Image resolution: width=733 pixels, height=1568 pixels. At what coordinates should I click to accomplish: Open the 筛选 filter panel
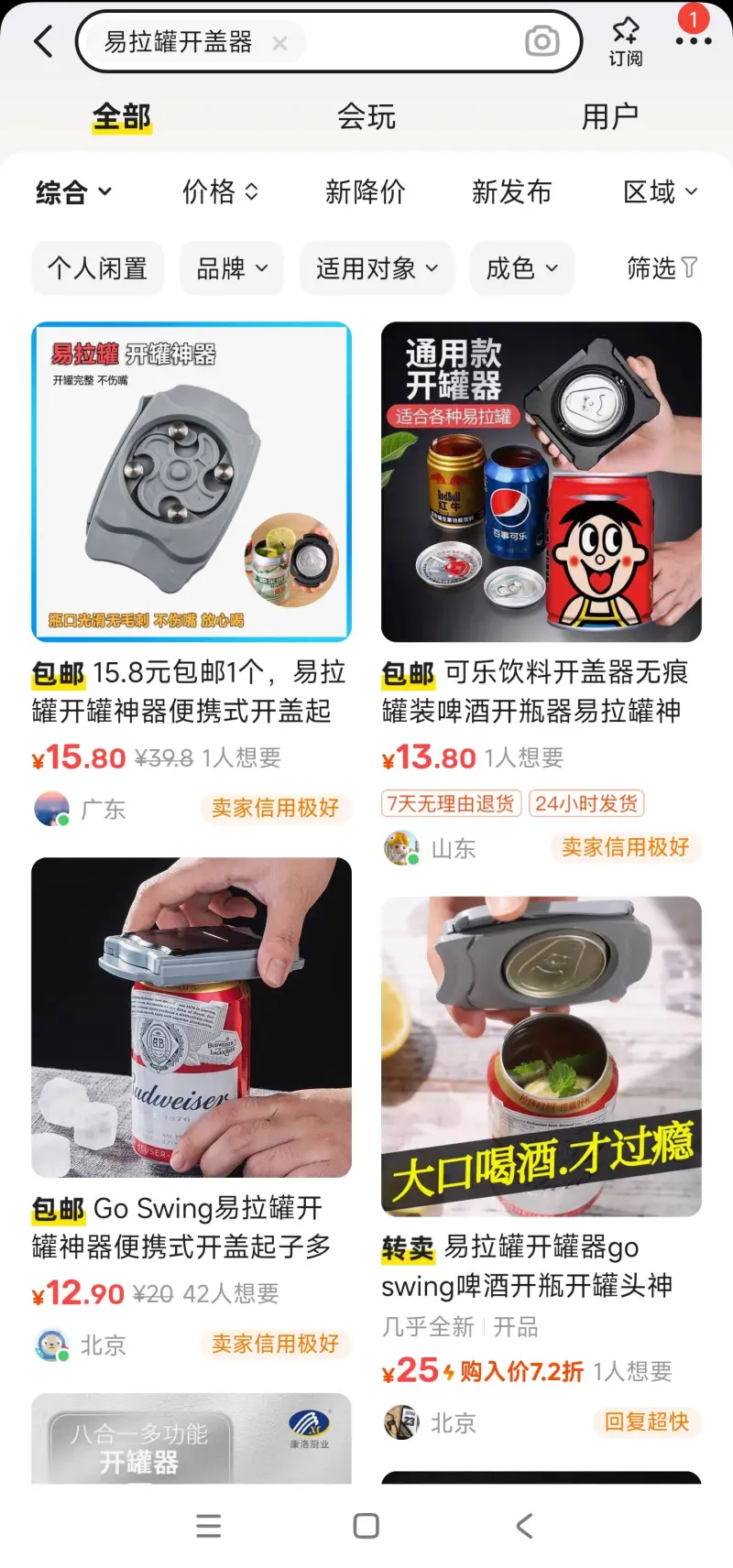(x=662, y=268)
